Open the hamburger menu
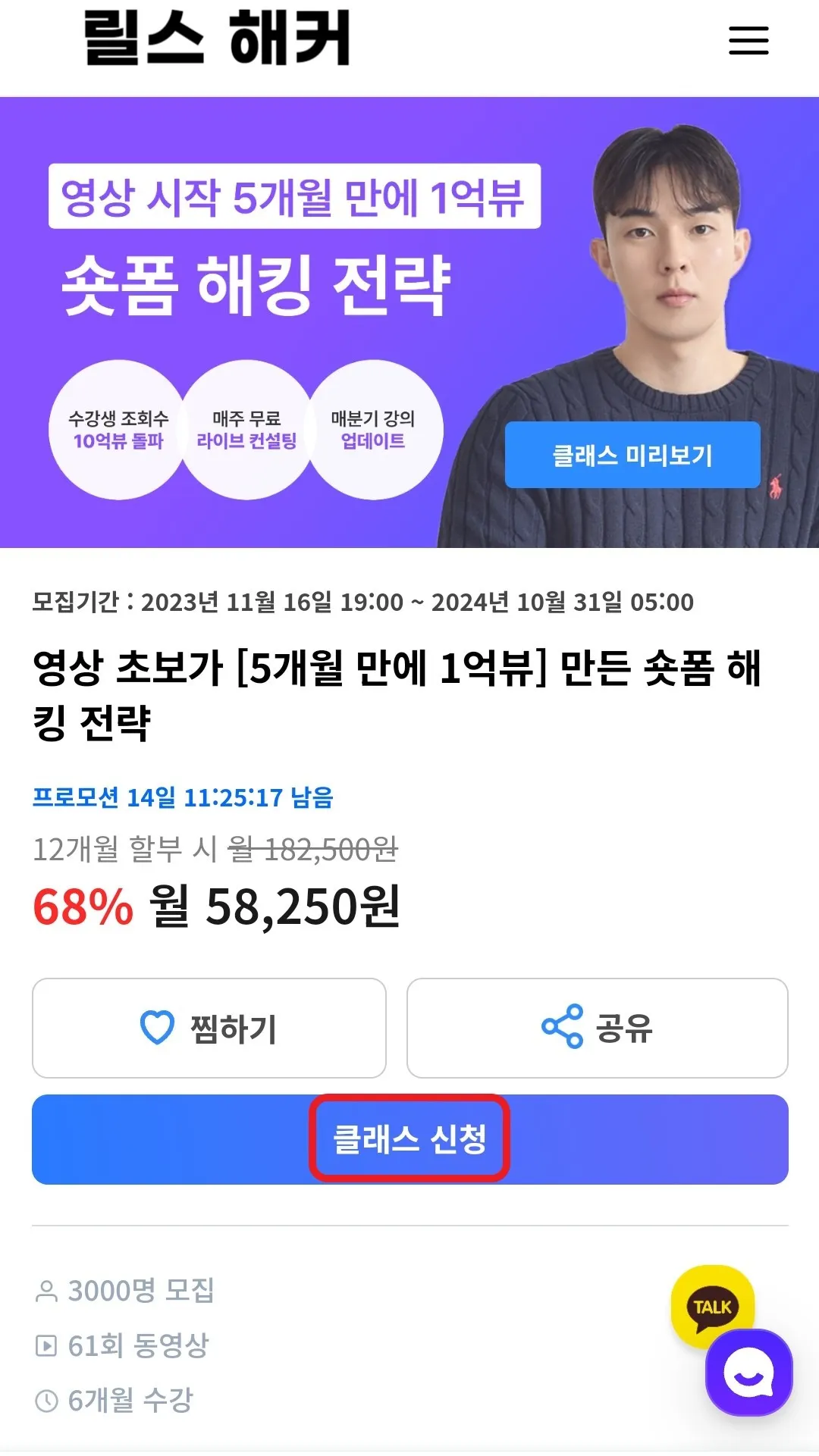Image resolution: width=819 pixels, height=1456 pixels. click(x=748, y=40)
